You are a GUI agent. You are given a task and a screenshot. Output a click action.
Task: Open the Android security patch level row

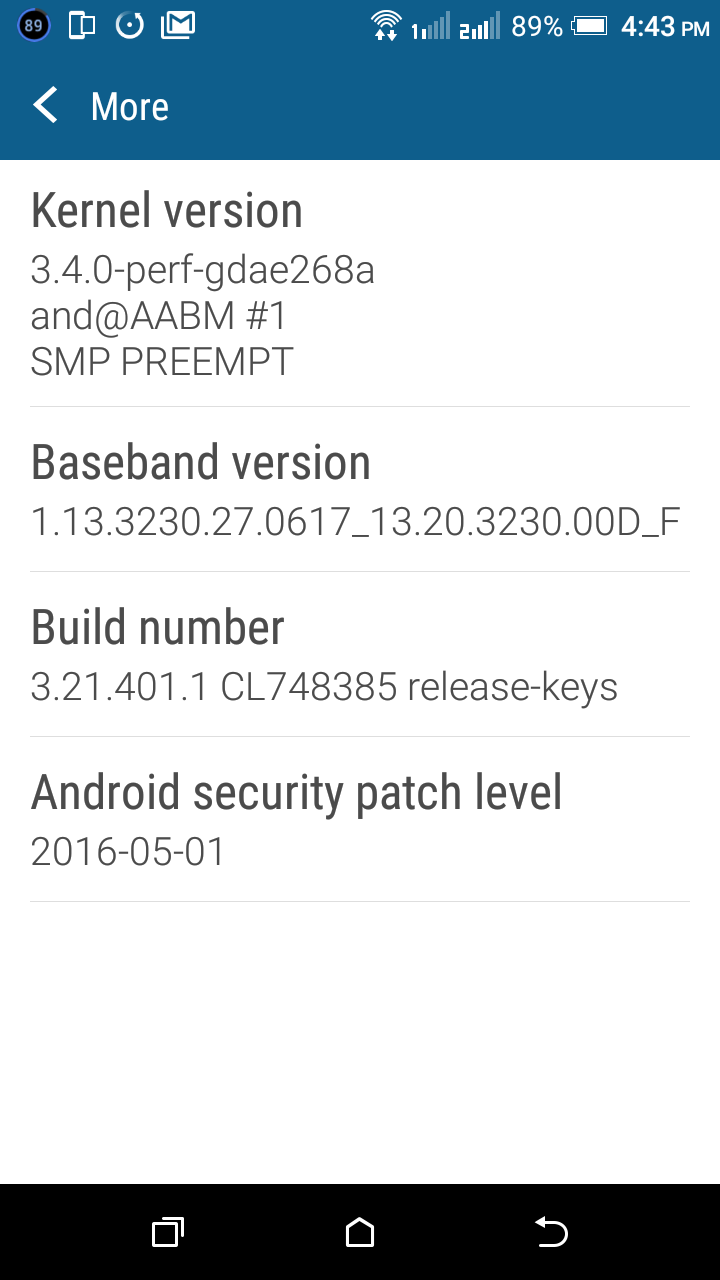360,820
